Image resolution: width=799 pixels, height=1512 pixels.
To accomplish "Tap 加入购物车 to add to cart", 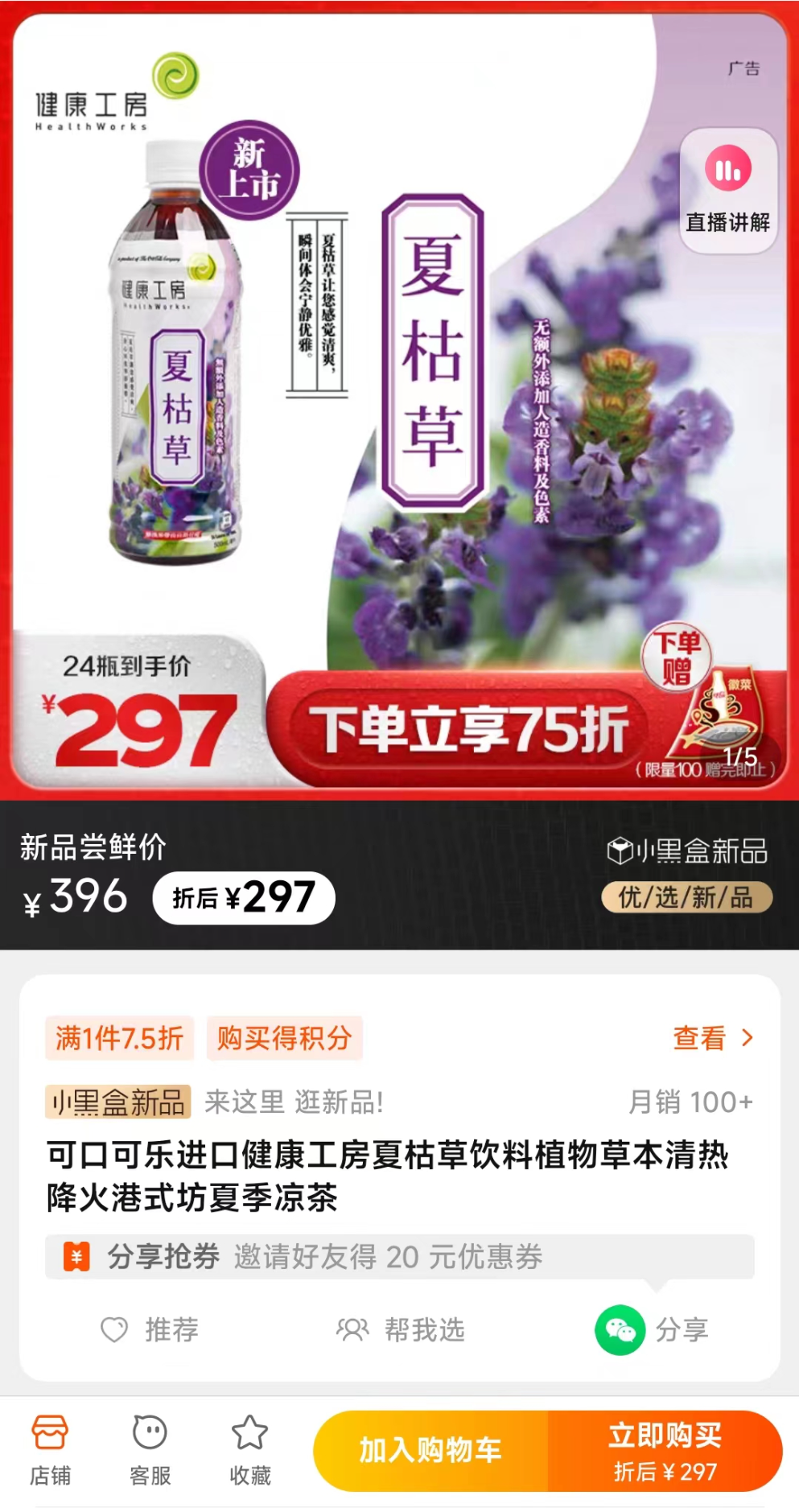I will (x=430, y=1450).
